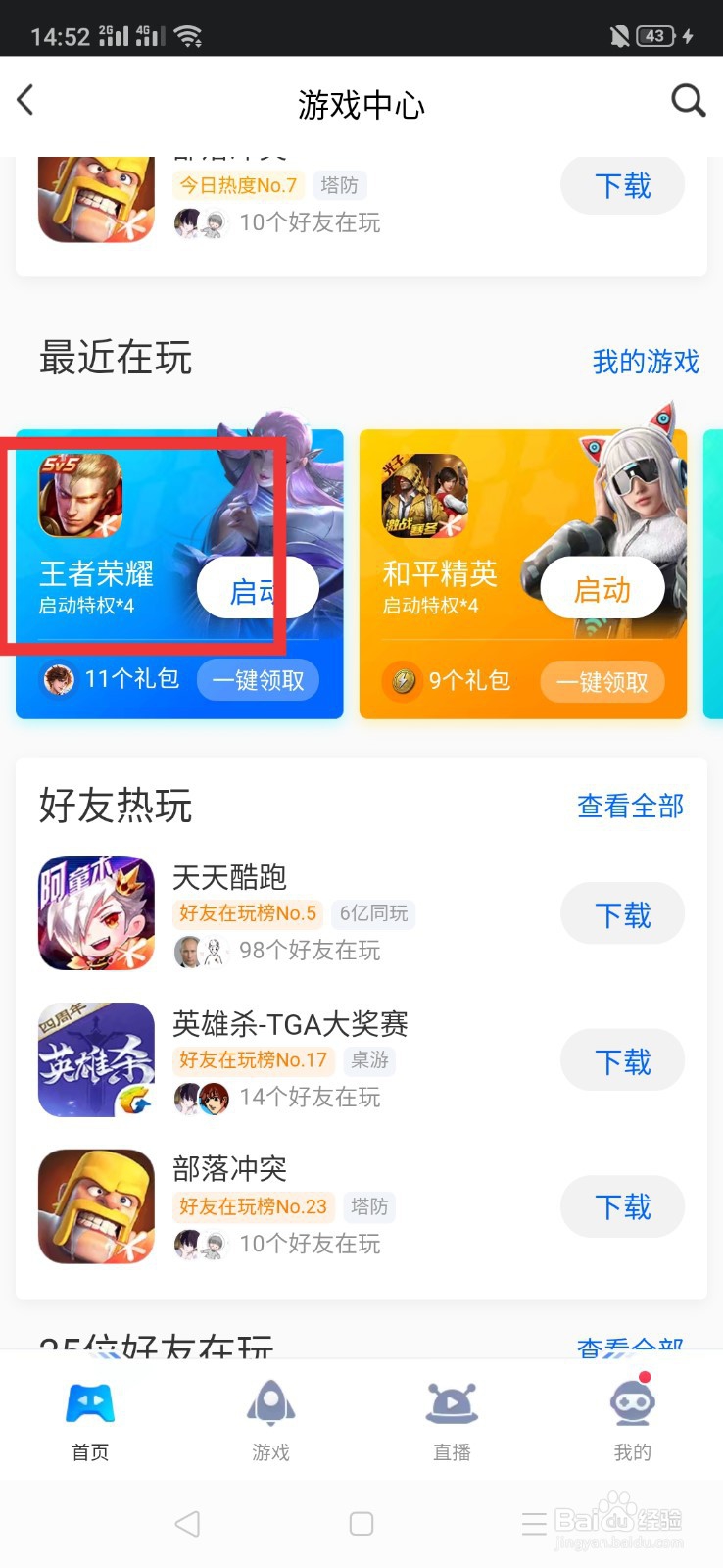
Task: Switch to the 首页 tab
Action: 90,1419
